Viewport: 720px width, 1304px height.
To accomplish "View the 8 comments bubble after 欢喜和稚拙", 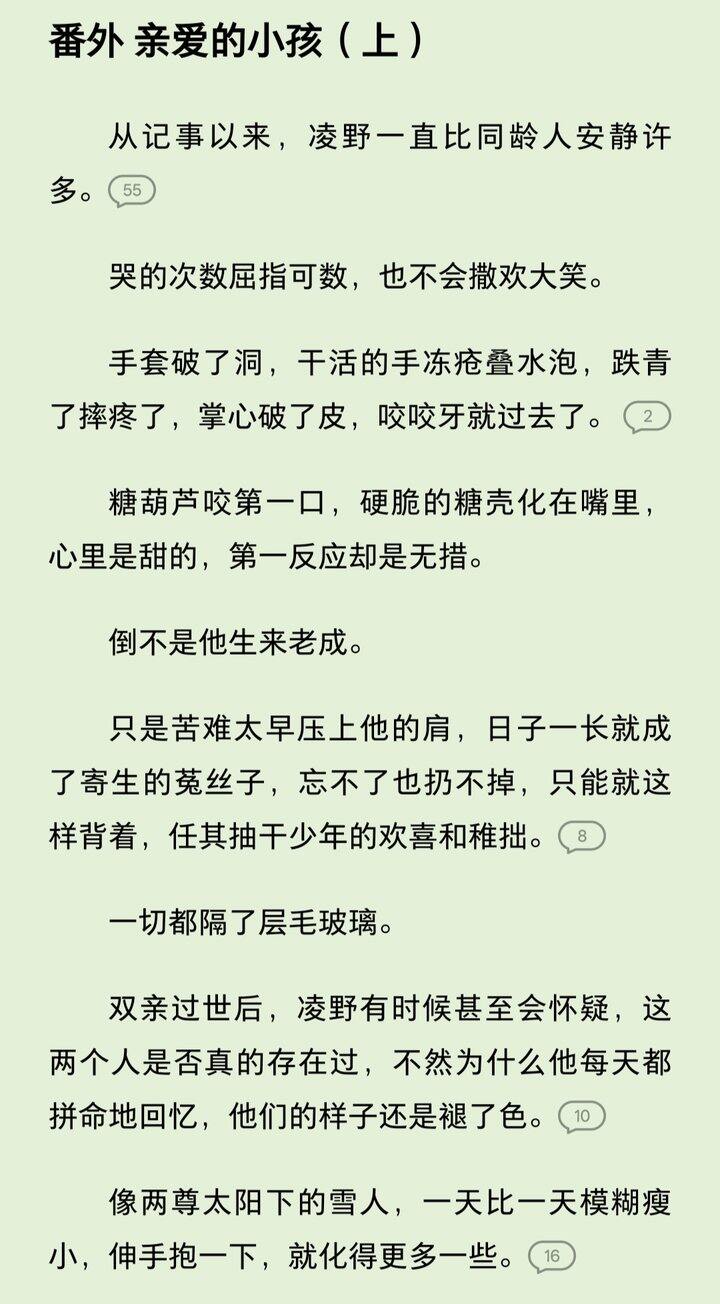I will tap(581, 835).
